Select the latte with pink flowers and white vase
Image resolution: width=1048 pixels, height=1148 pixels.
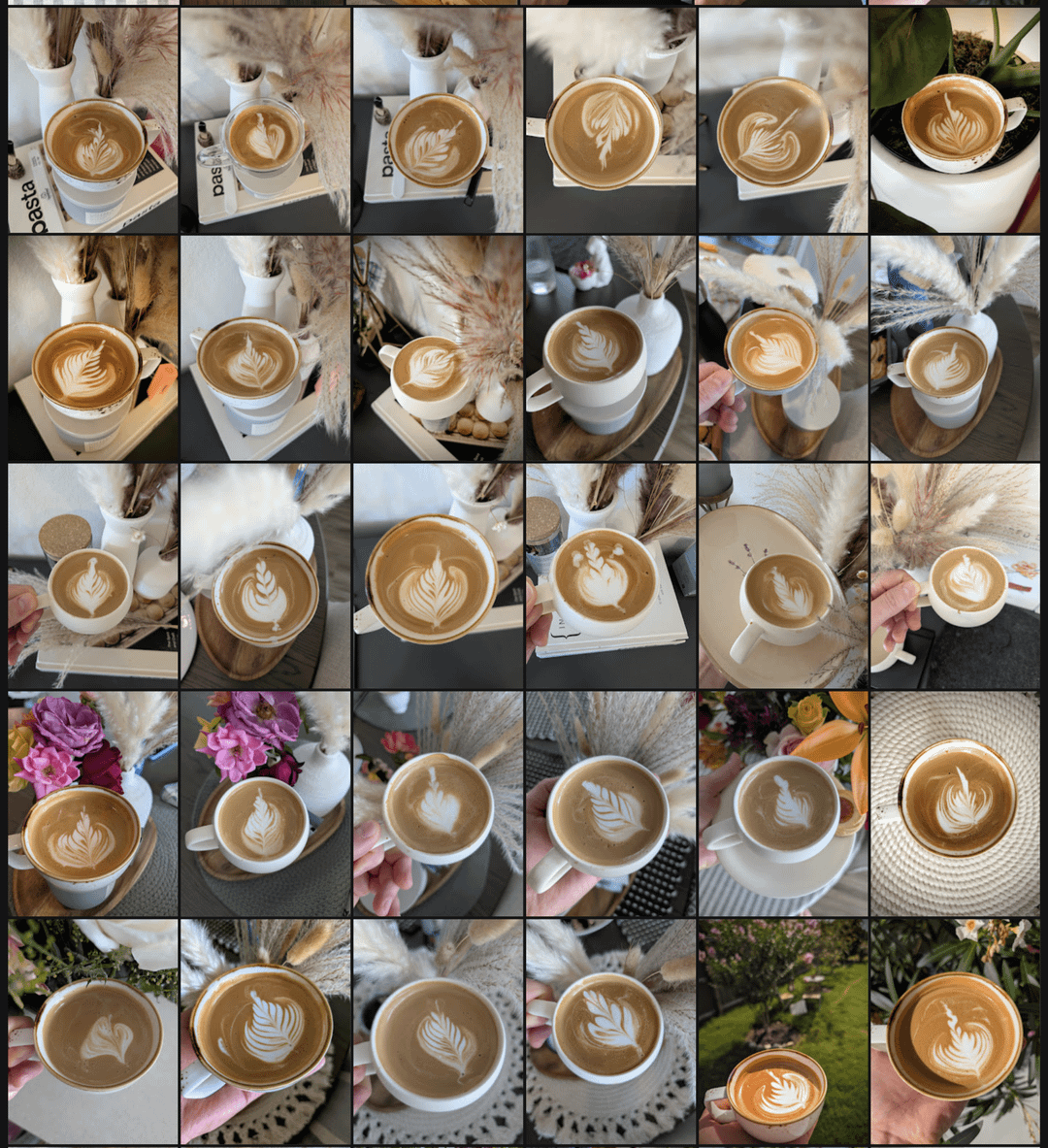(265, 804)
